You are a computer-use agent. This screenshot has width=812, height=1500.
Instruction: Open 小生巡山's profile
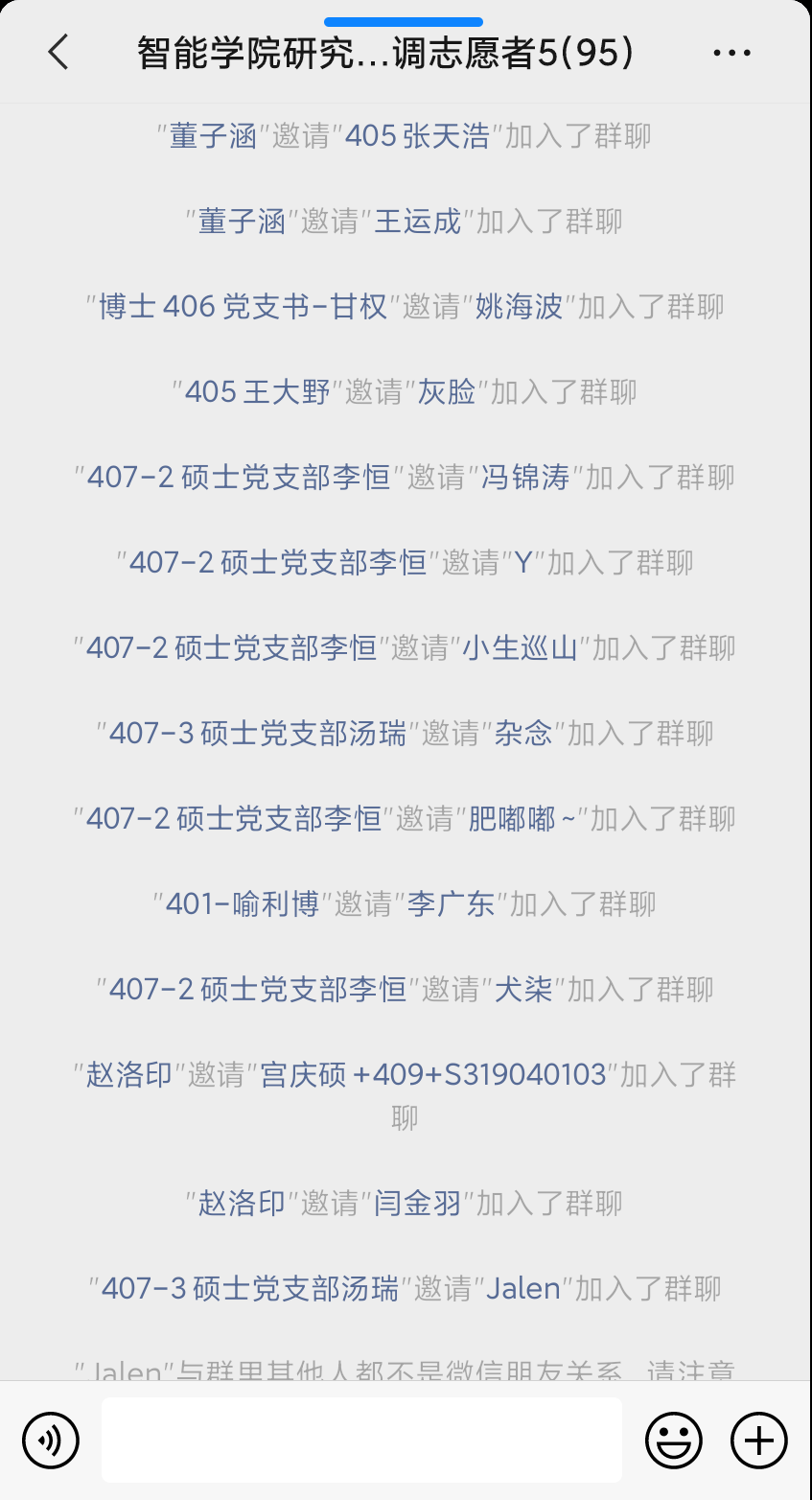pyautogui.click(x=521, y=648)
